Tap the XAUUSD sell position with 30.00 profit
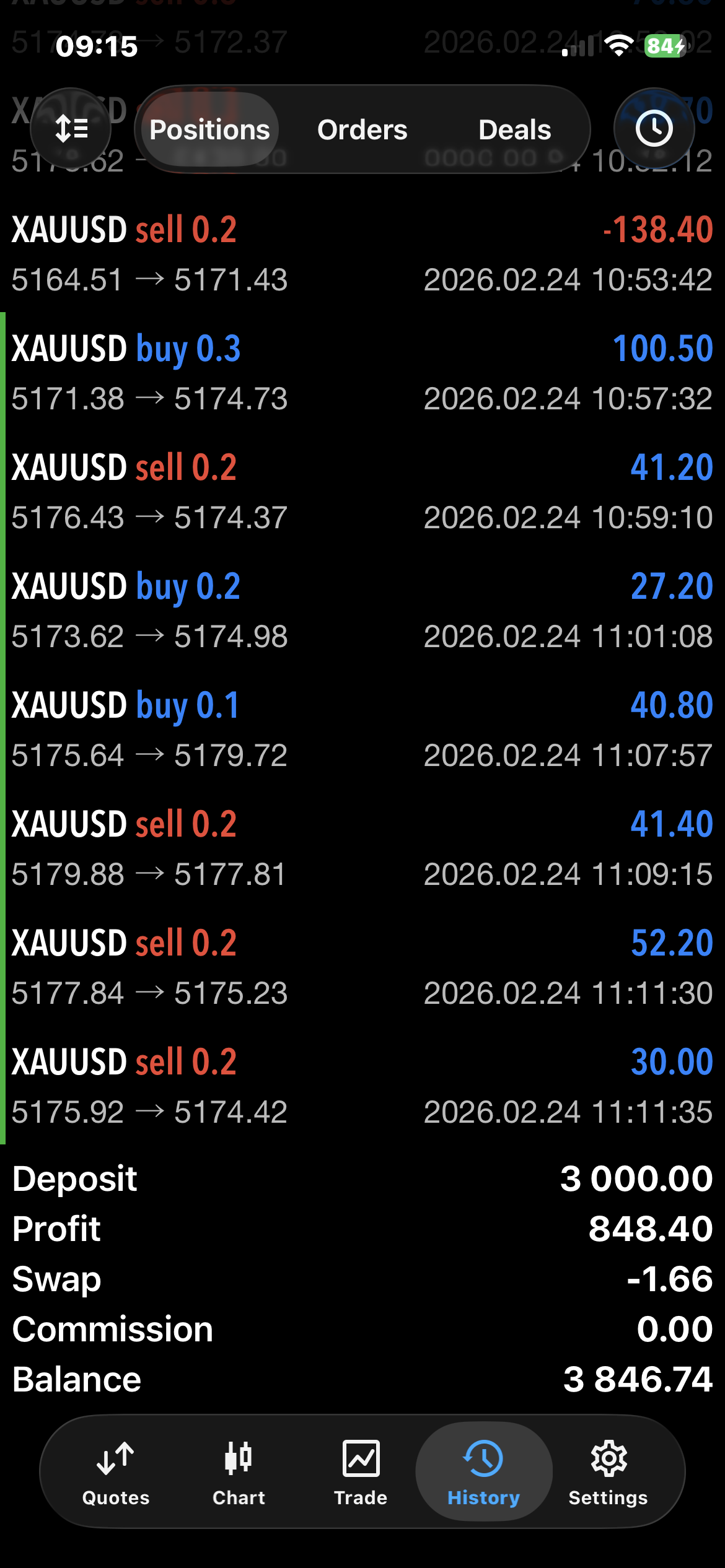The image size is (725, 1568). click(x=362, y=1086)
